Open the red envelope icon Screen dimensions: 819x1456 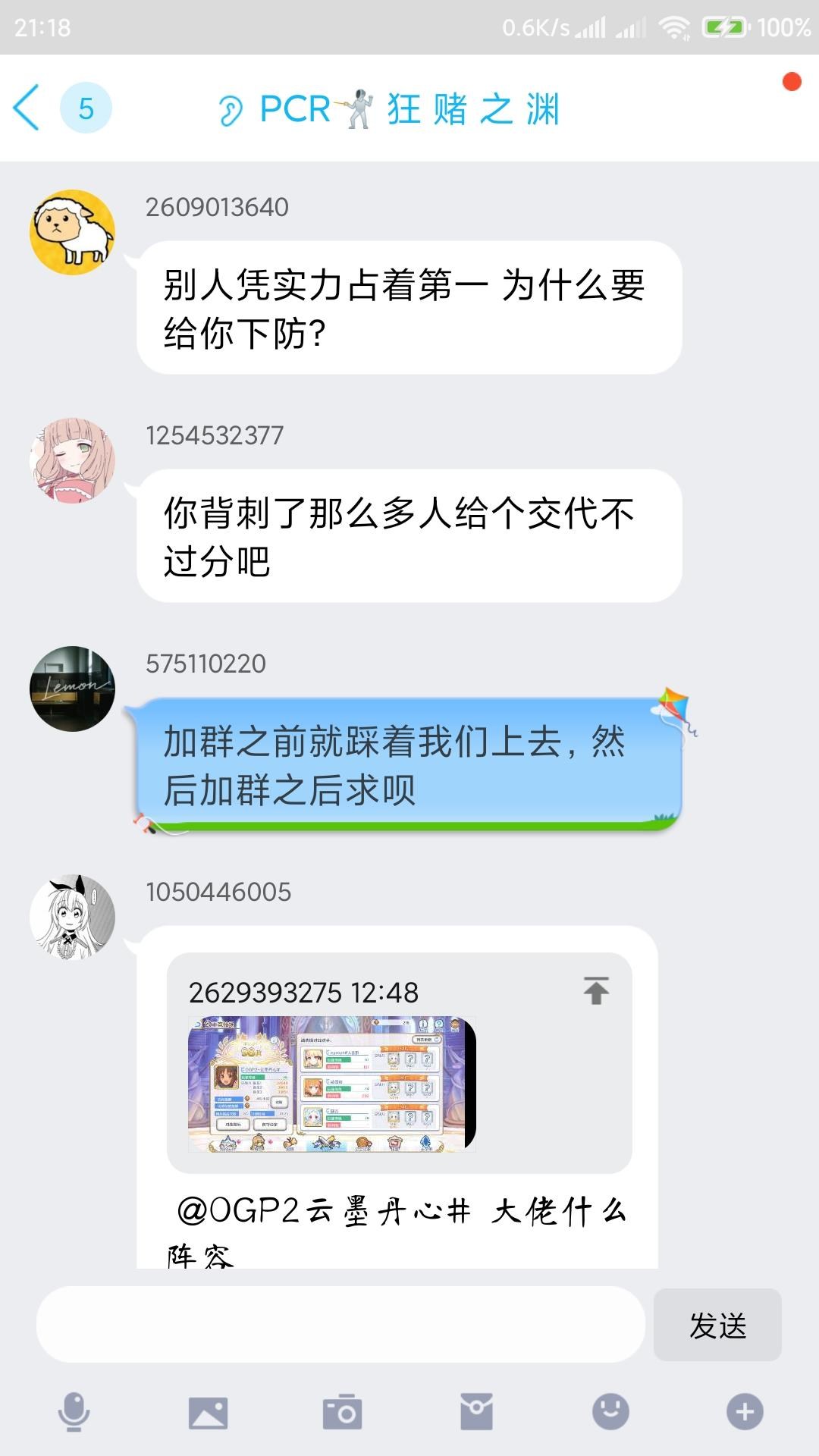click(x=476, y=1412)
